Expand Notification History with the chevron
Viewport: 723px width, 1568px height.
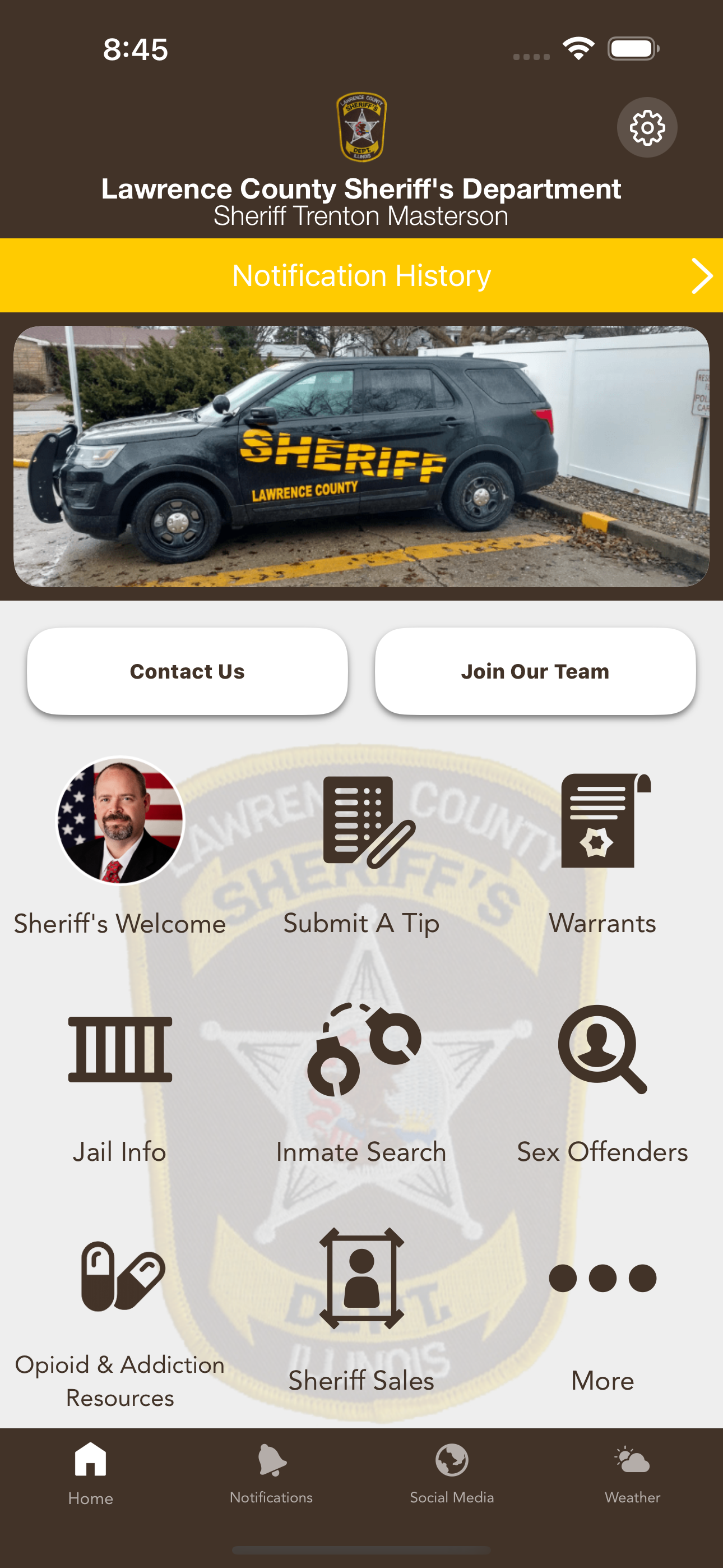tap(701, 275)
